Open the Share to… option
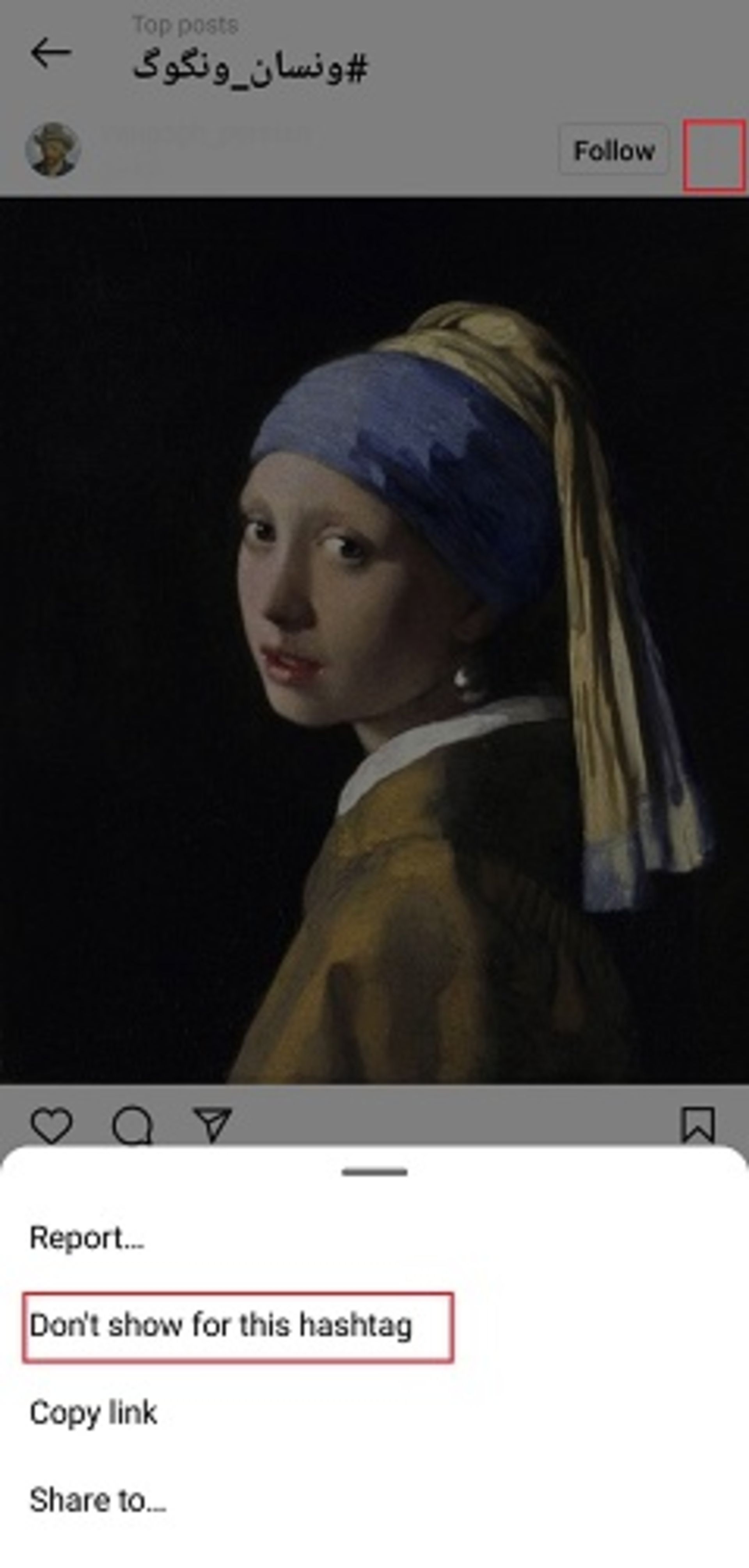Viewport: 749px width, 1568px height. (98, 1500)
